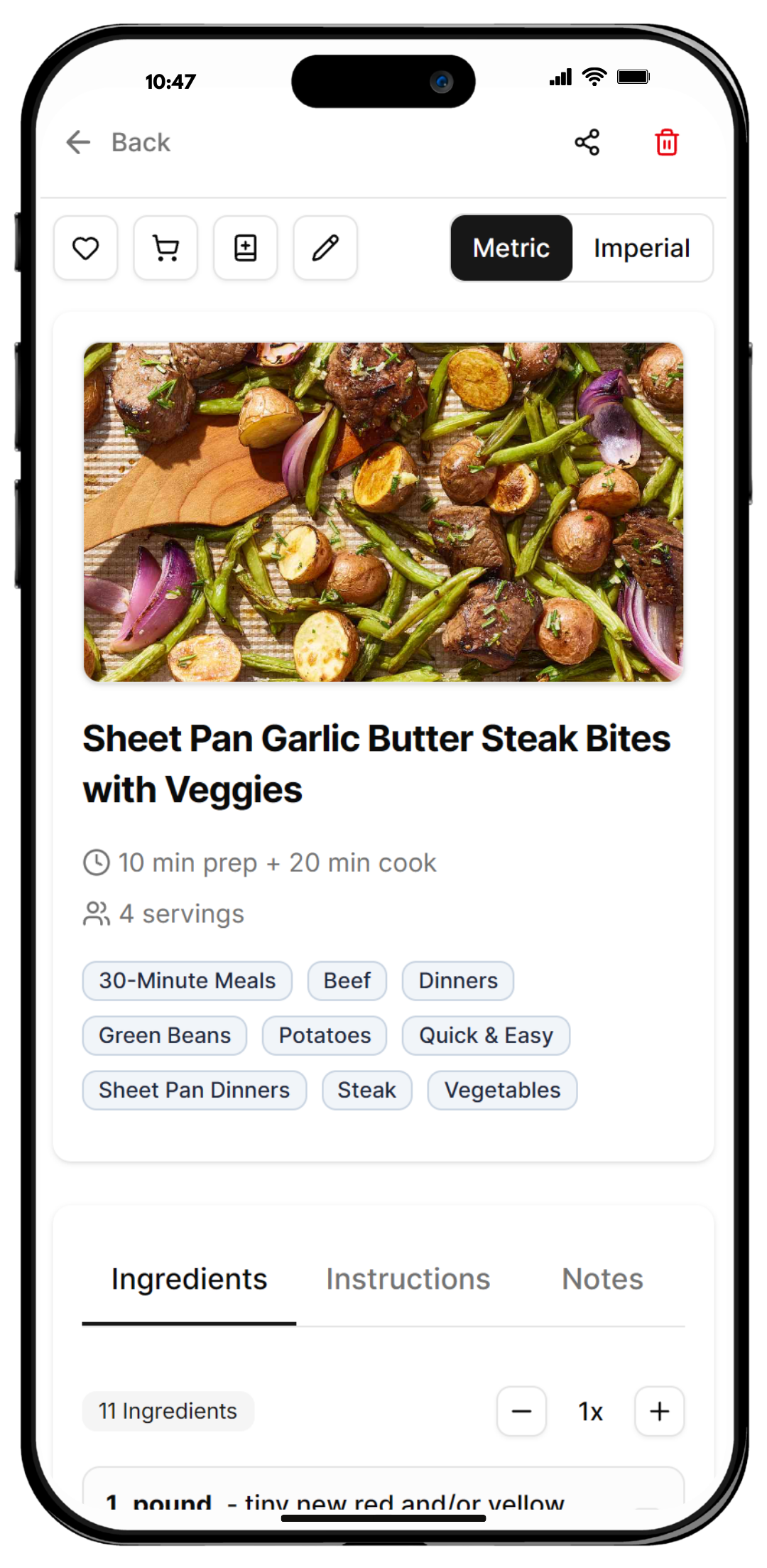Favorite the recipe with the heart icon

86,248
